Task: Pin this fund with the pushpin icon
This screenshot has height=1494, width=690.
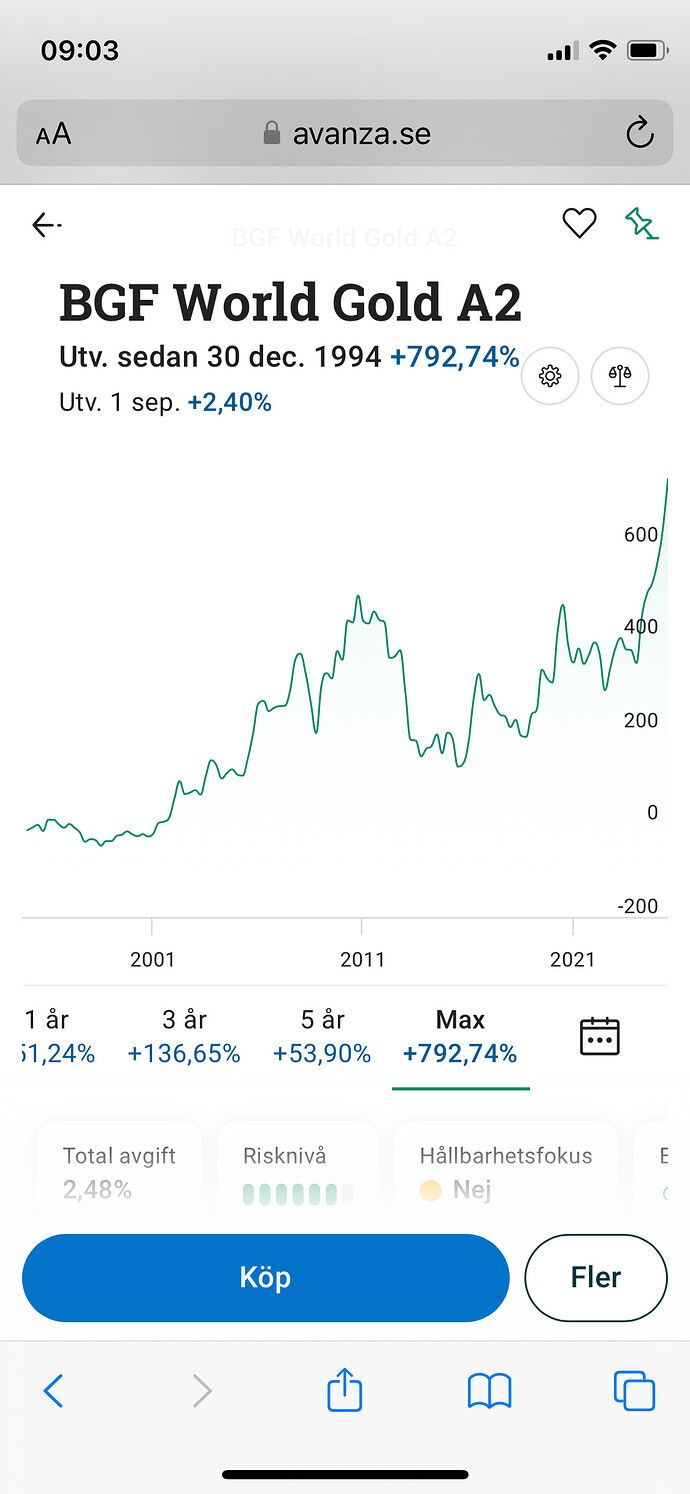Action: (x=641, y=223)
